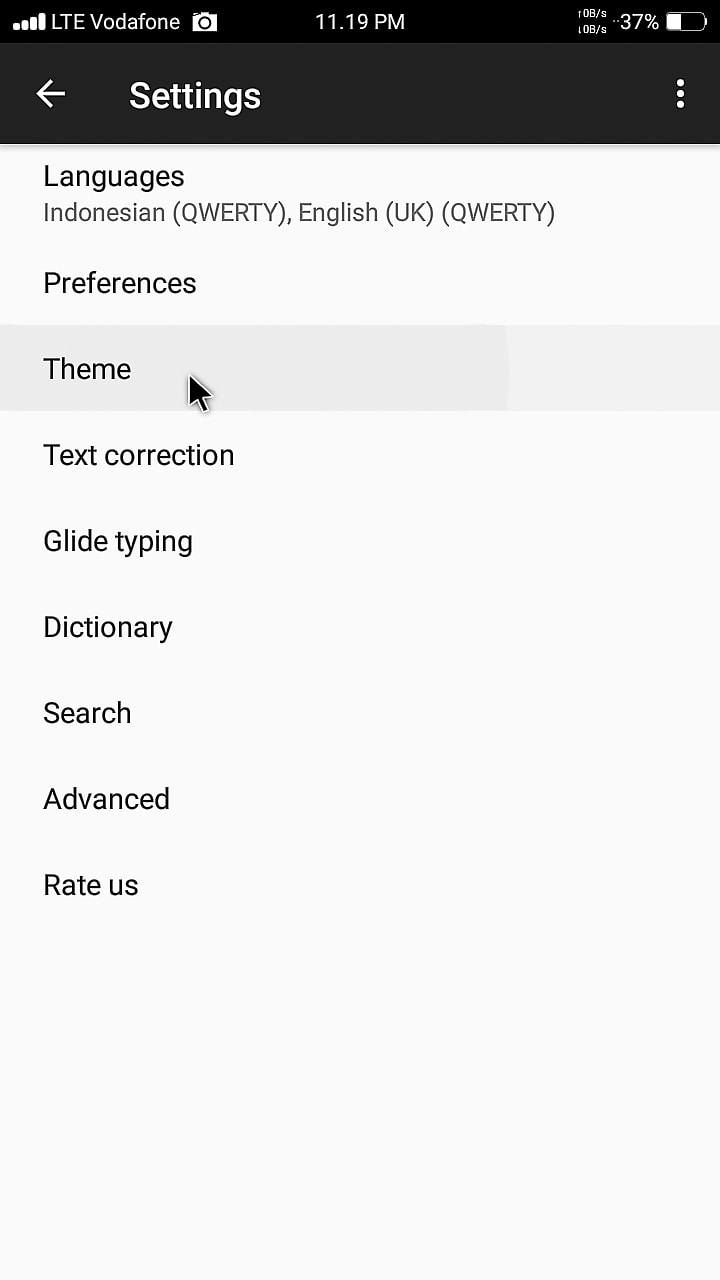
Task: Open the Dictionary row
Action: (x=108, y=627)
